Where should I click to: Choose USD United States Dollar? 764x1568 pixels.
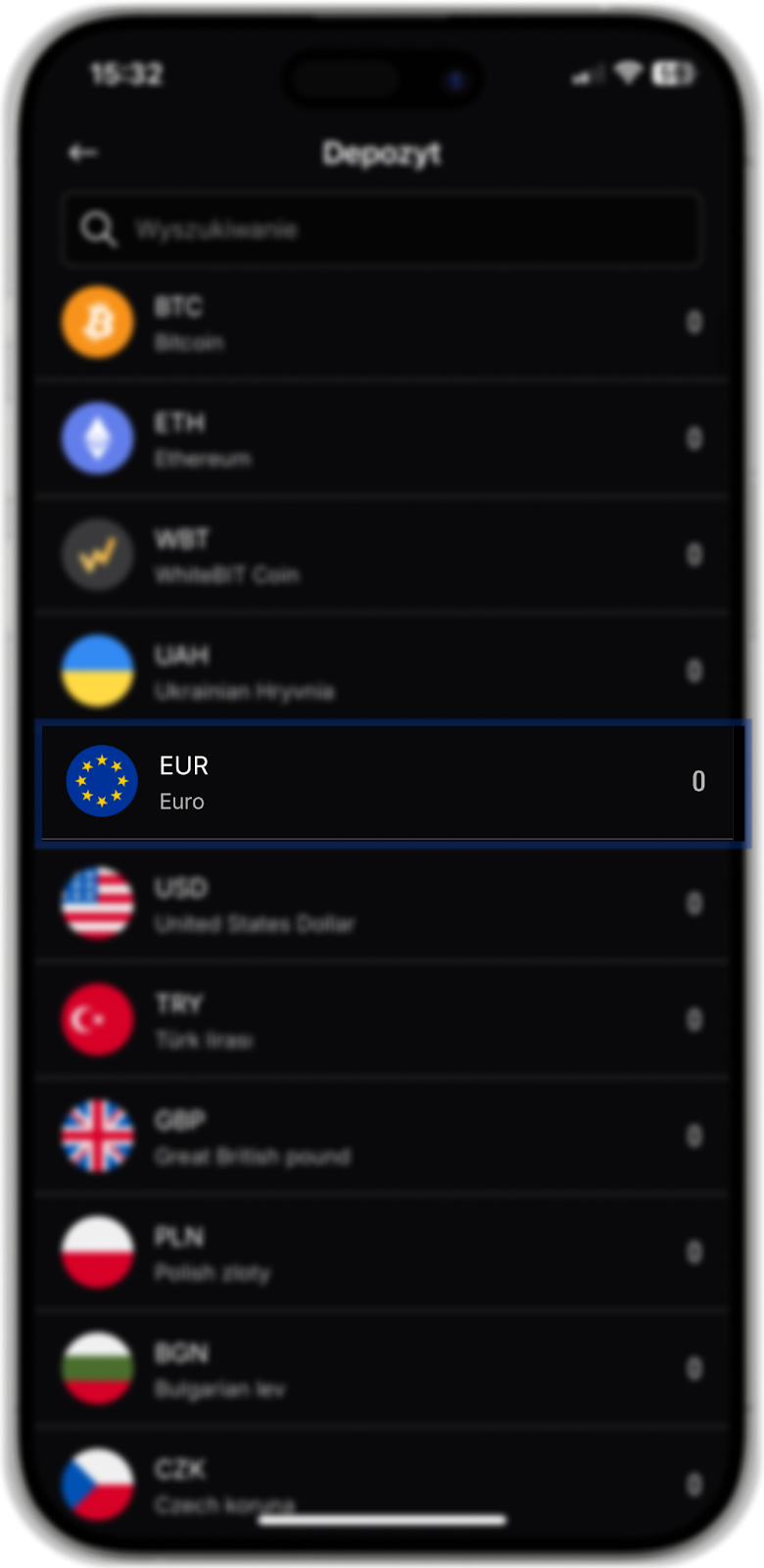click(382, 904)
